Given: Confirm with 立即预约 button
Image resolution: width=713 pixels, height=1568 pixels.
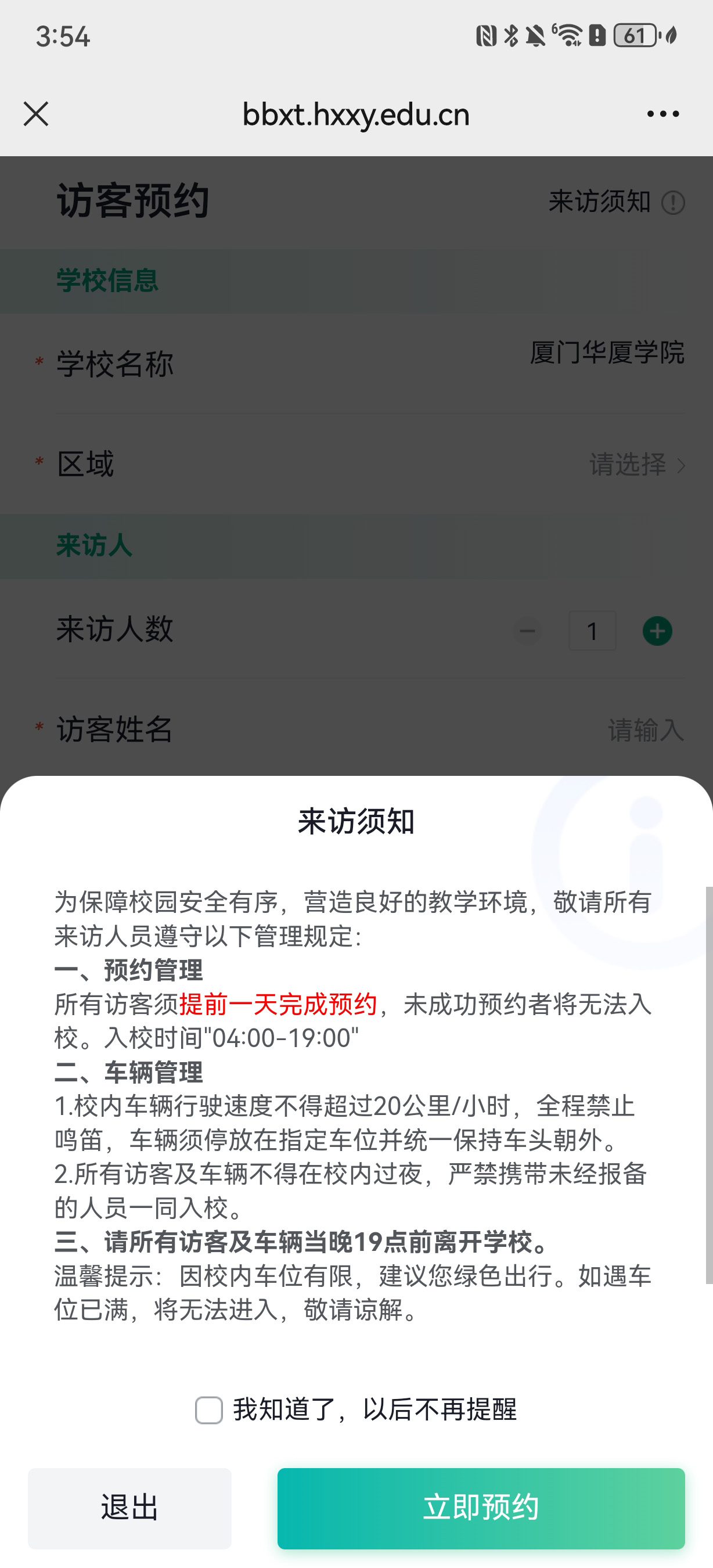Looking at the screenshot, I should click(481, 1508).
